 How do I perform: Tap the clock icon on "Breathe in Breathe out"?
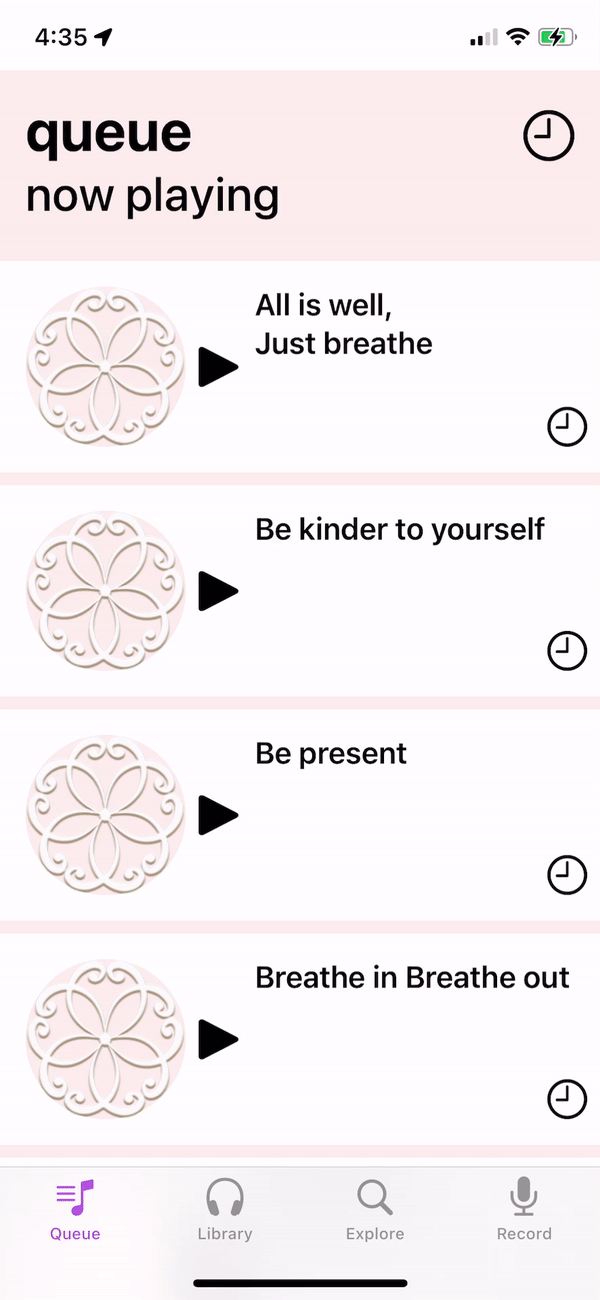click(x=567, y=1100)
